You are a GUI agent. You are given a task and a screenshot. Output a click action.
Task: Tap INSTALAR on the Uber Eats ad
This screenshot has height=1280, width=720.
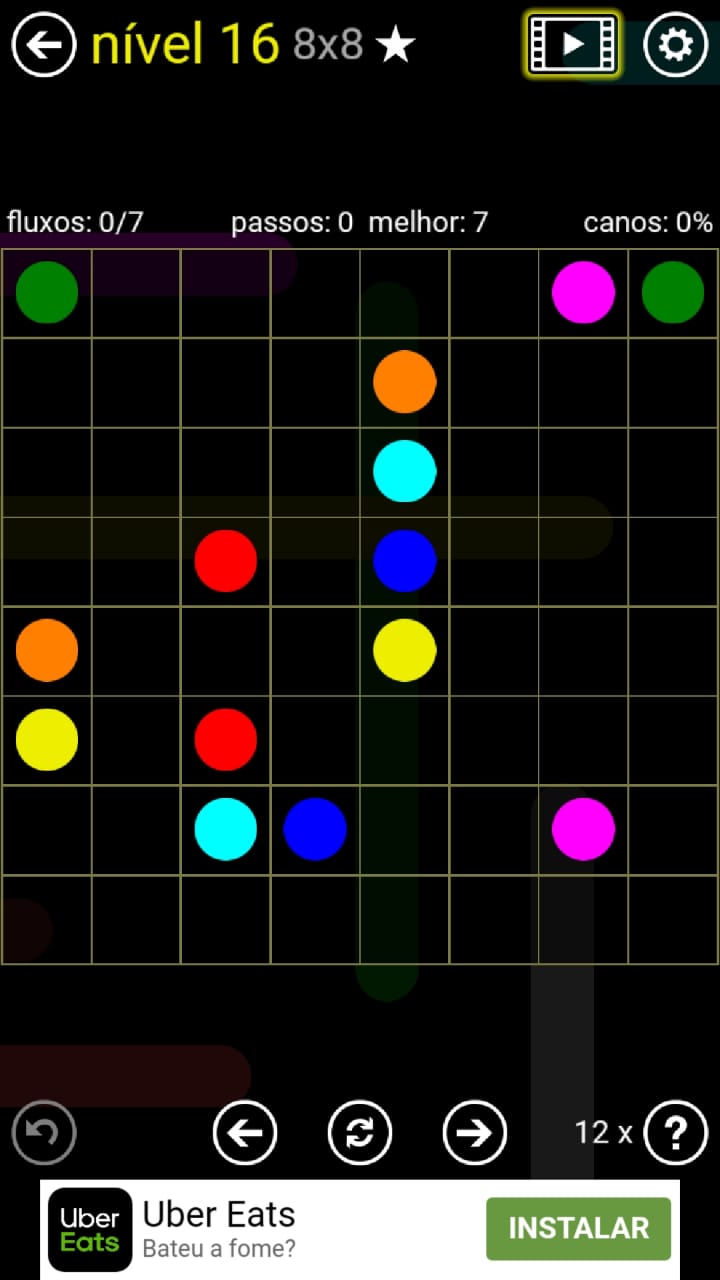[x=578, y=1228]
